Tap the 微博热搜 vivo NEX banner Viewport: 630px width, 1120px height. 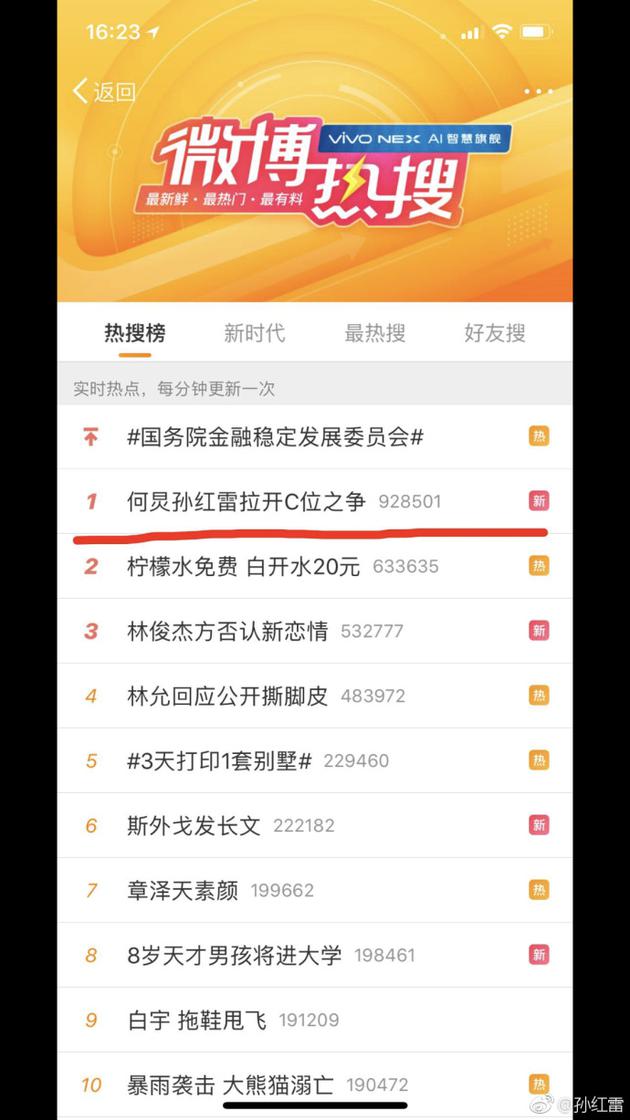(315, 170)
